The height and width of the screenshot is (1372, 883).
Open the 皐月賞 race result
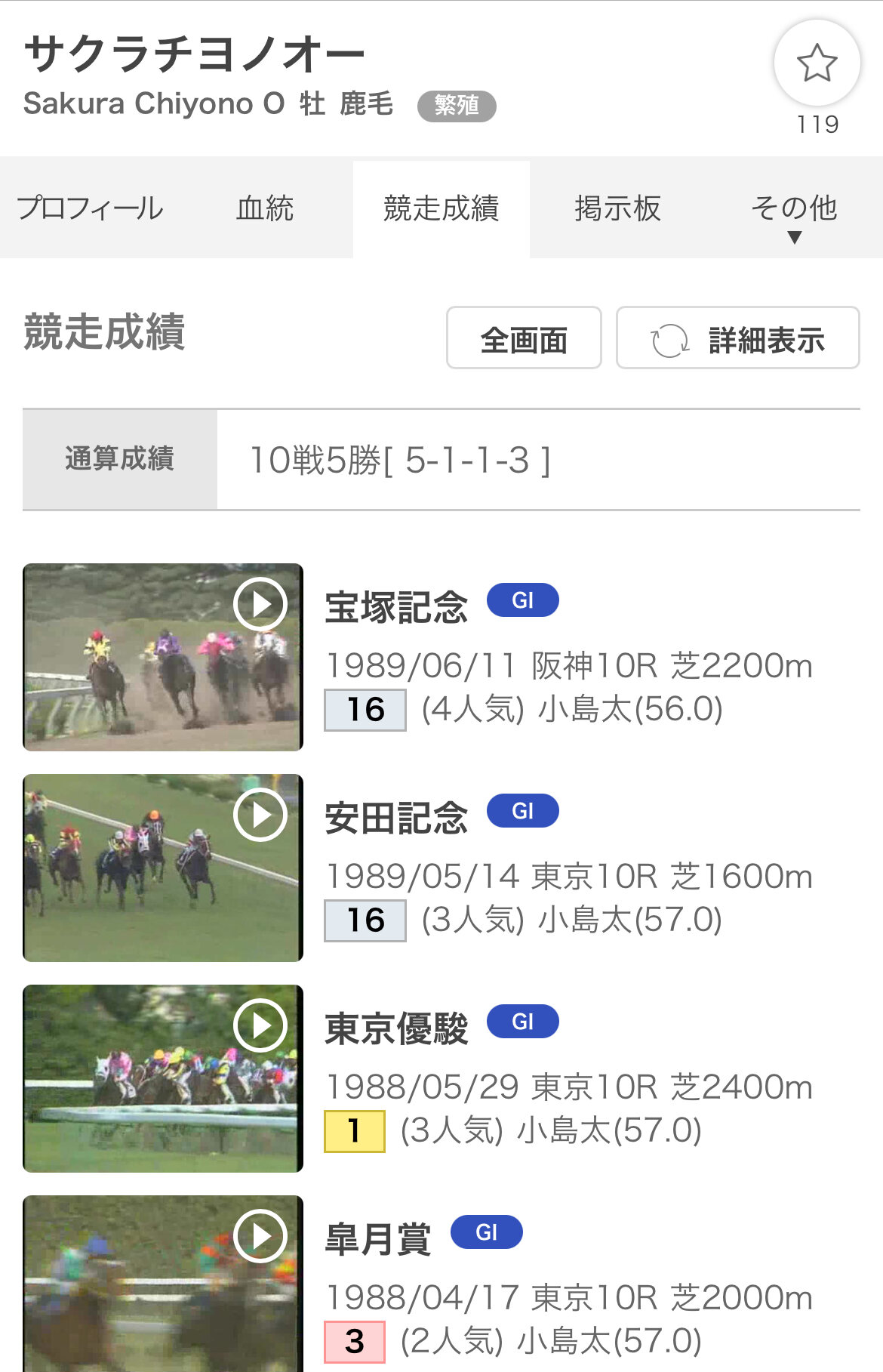(x=378, y=1239)
